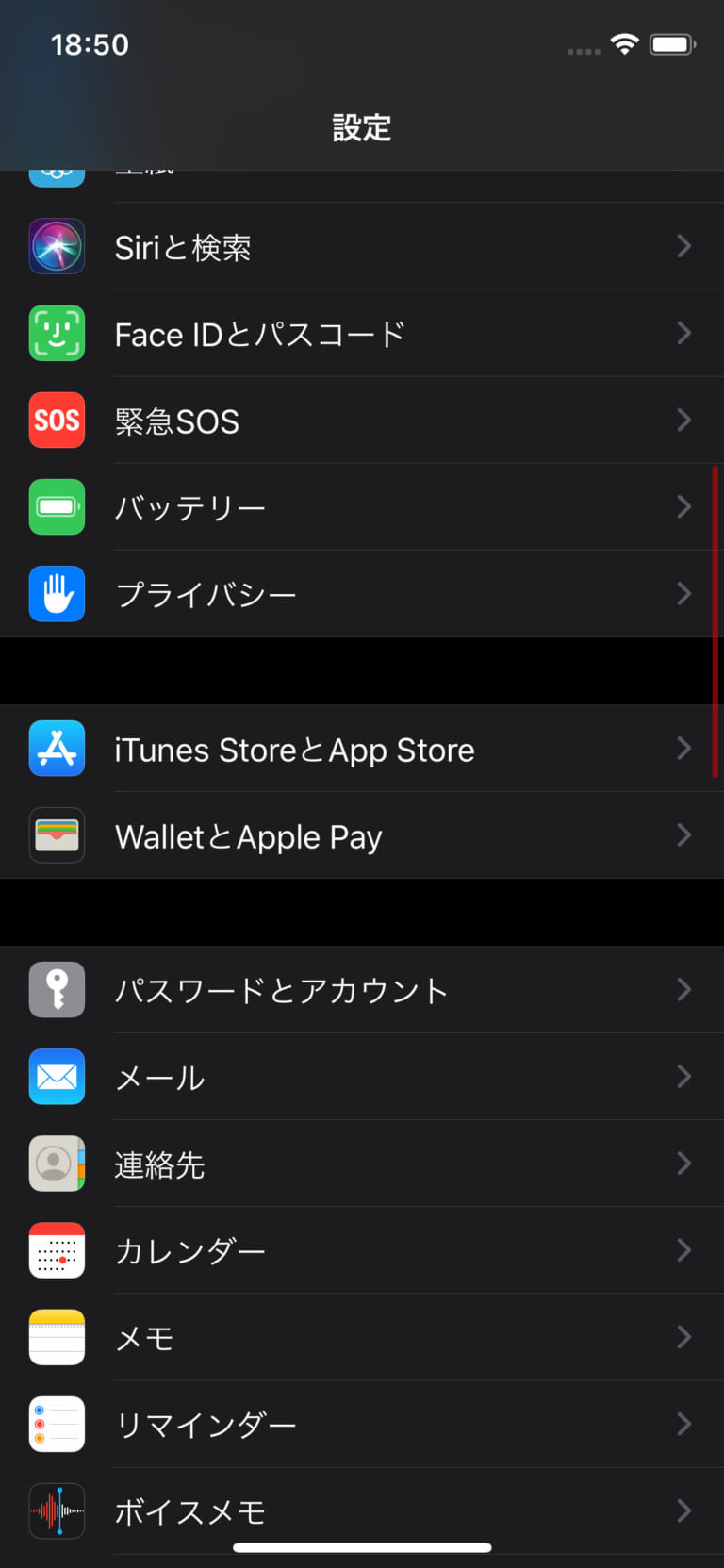The height and width of the screenshot is (1568, 724).
Task: Tap the blue Mail envelope icon
Action: tap(57, 1077)
